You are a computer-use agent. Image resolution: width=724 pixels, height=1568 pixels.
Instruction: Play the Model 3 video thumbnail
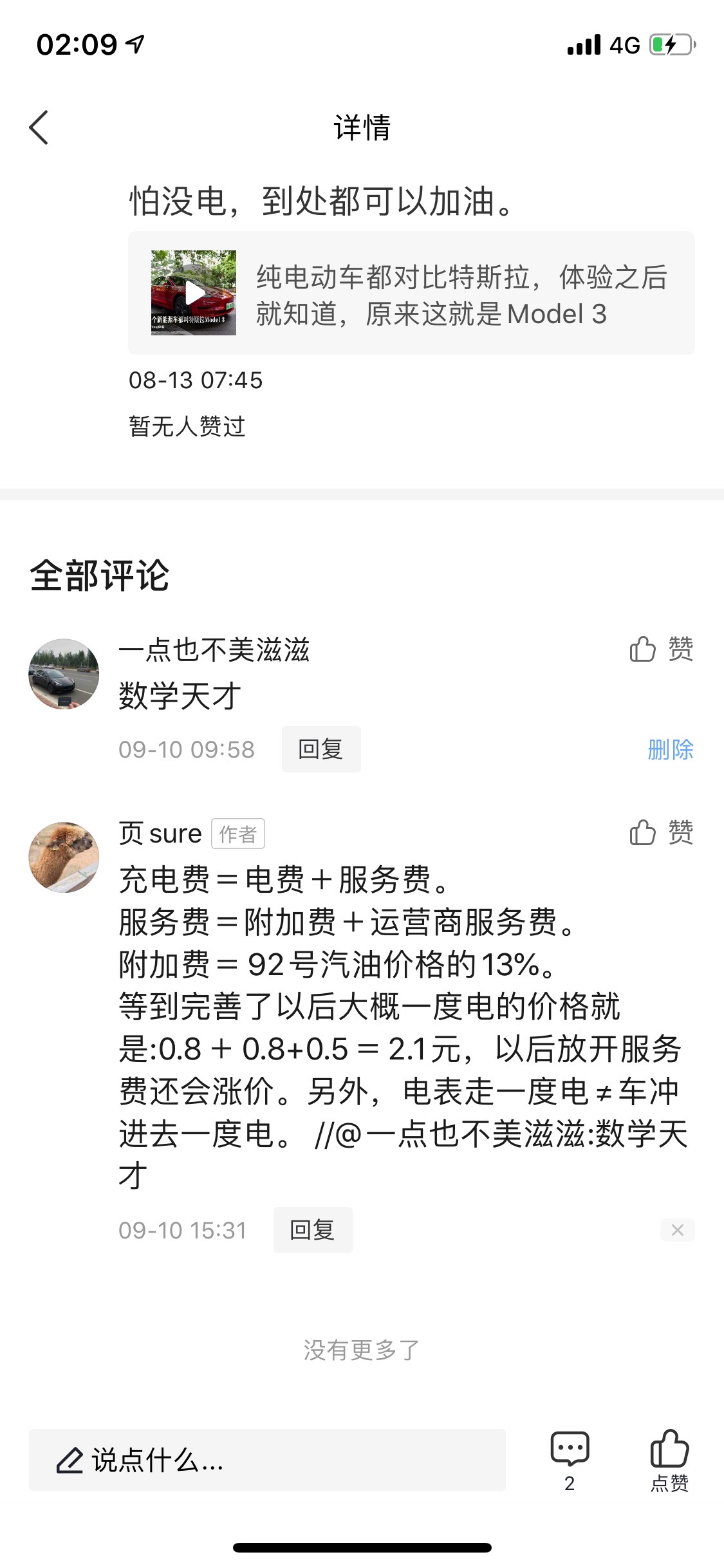[192, 292]
